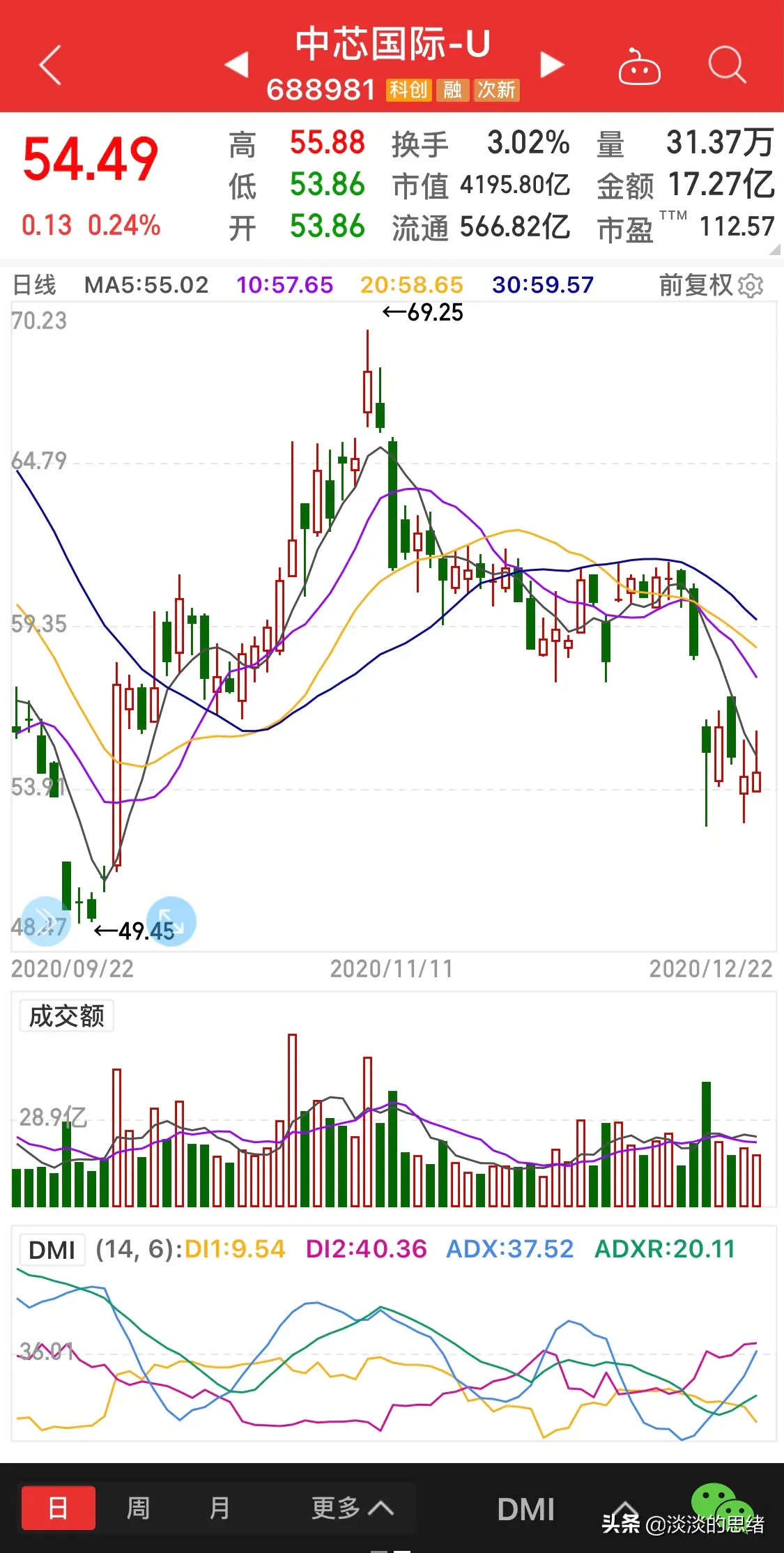Tap the double-arrow button on the chart
The image size is (784, 1553).
click(x=46, y=921)
